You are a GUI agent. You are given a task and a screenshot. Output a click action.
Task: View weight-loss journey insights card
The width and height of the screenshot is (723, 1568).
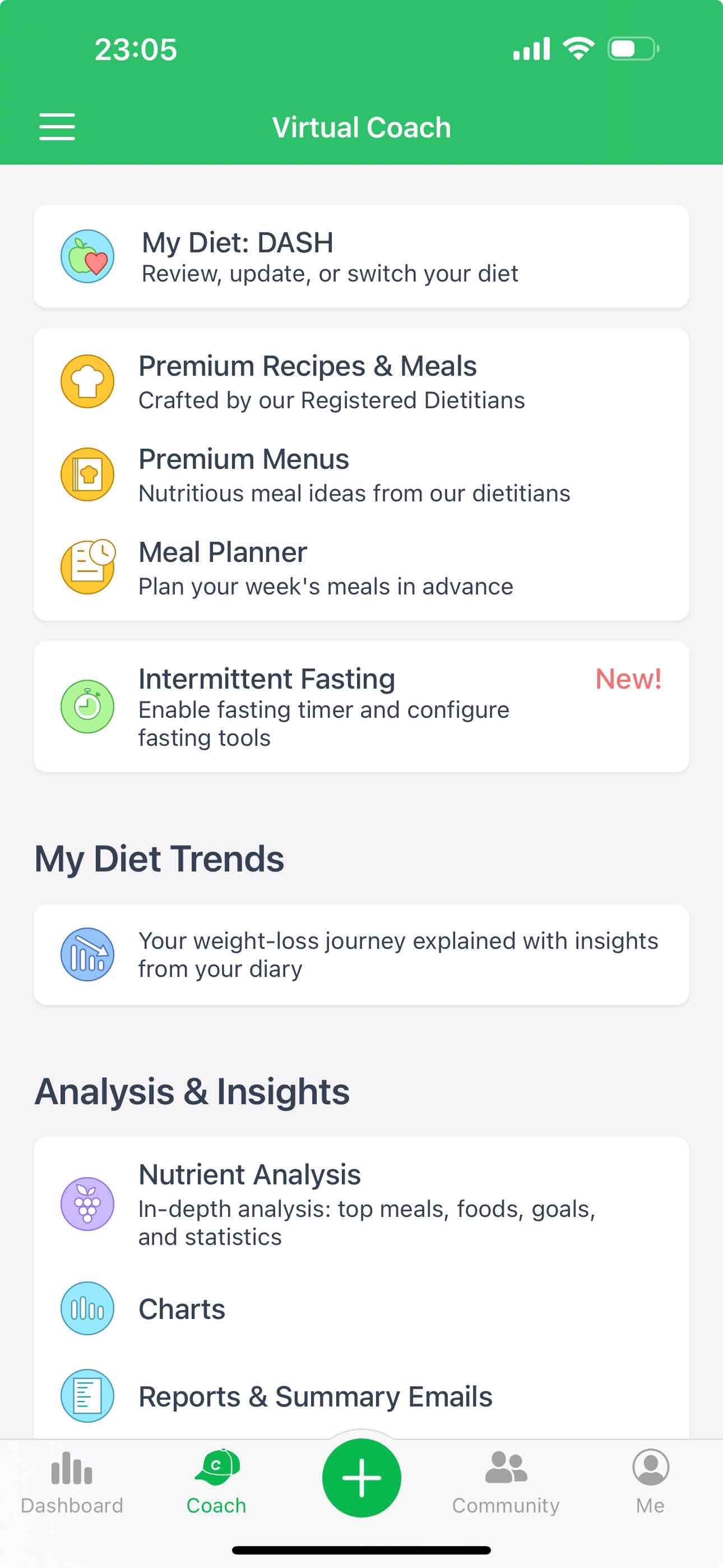pos(360,954)
